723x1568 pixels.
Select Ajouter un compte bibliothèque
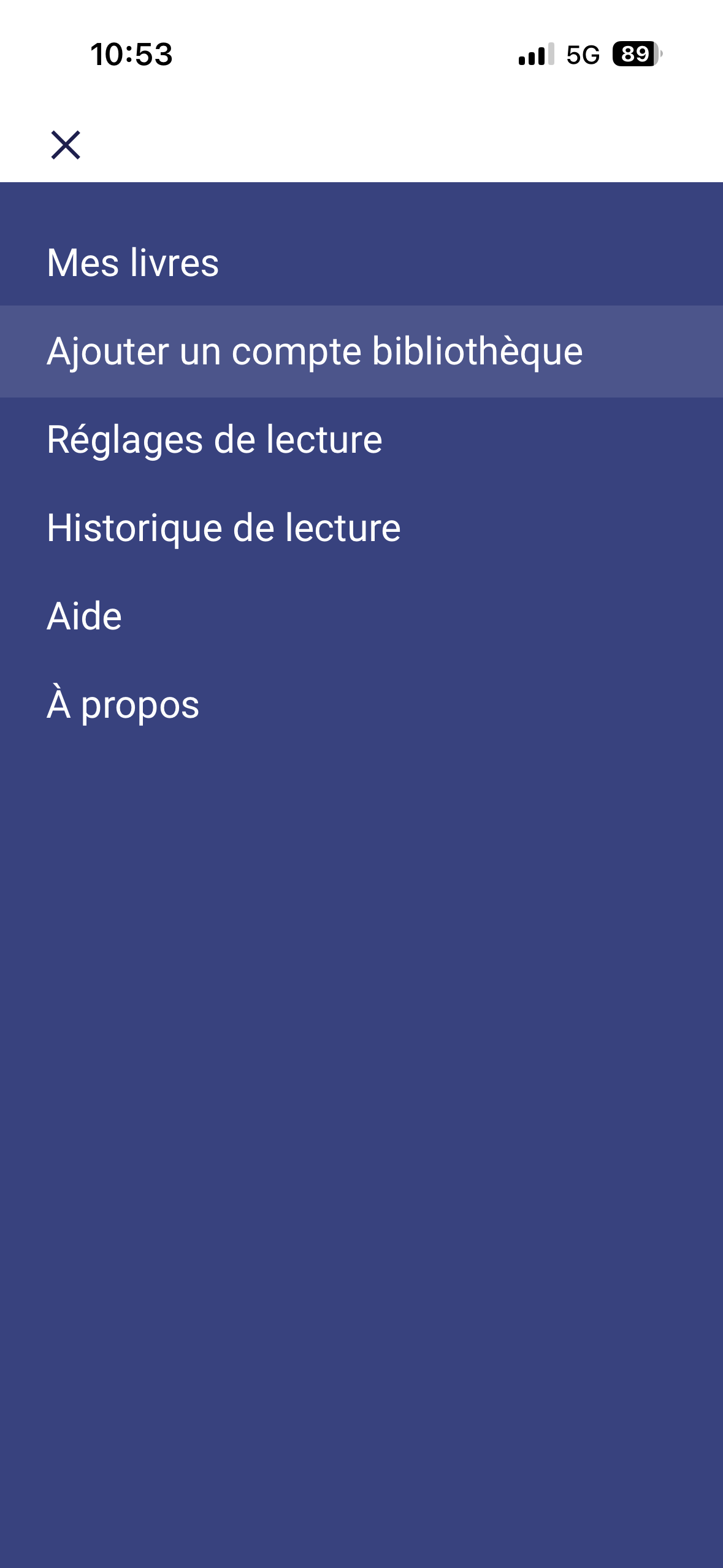(315, 352)
